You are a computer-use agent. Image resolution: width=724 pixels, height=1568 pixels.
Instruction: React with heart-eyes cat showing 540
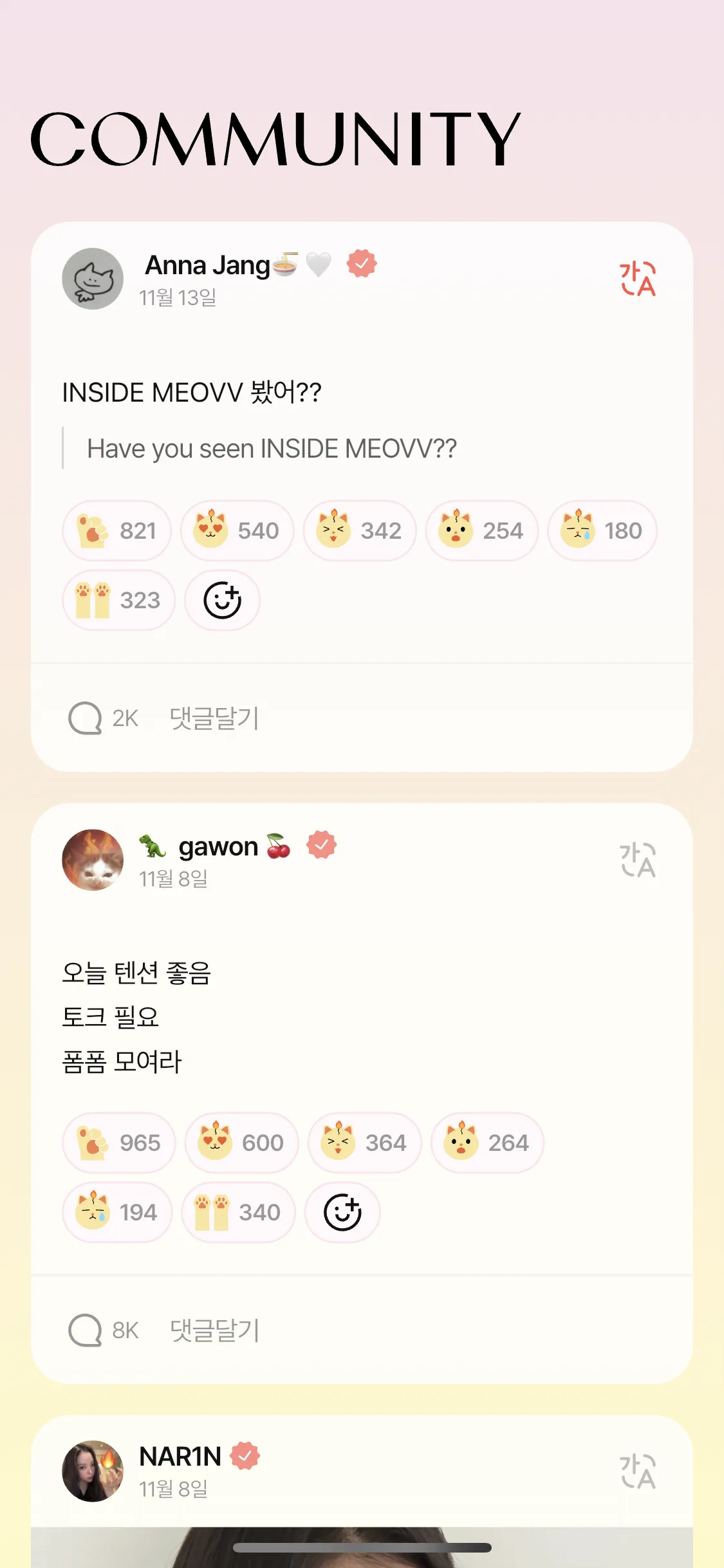[237, 531]
